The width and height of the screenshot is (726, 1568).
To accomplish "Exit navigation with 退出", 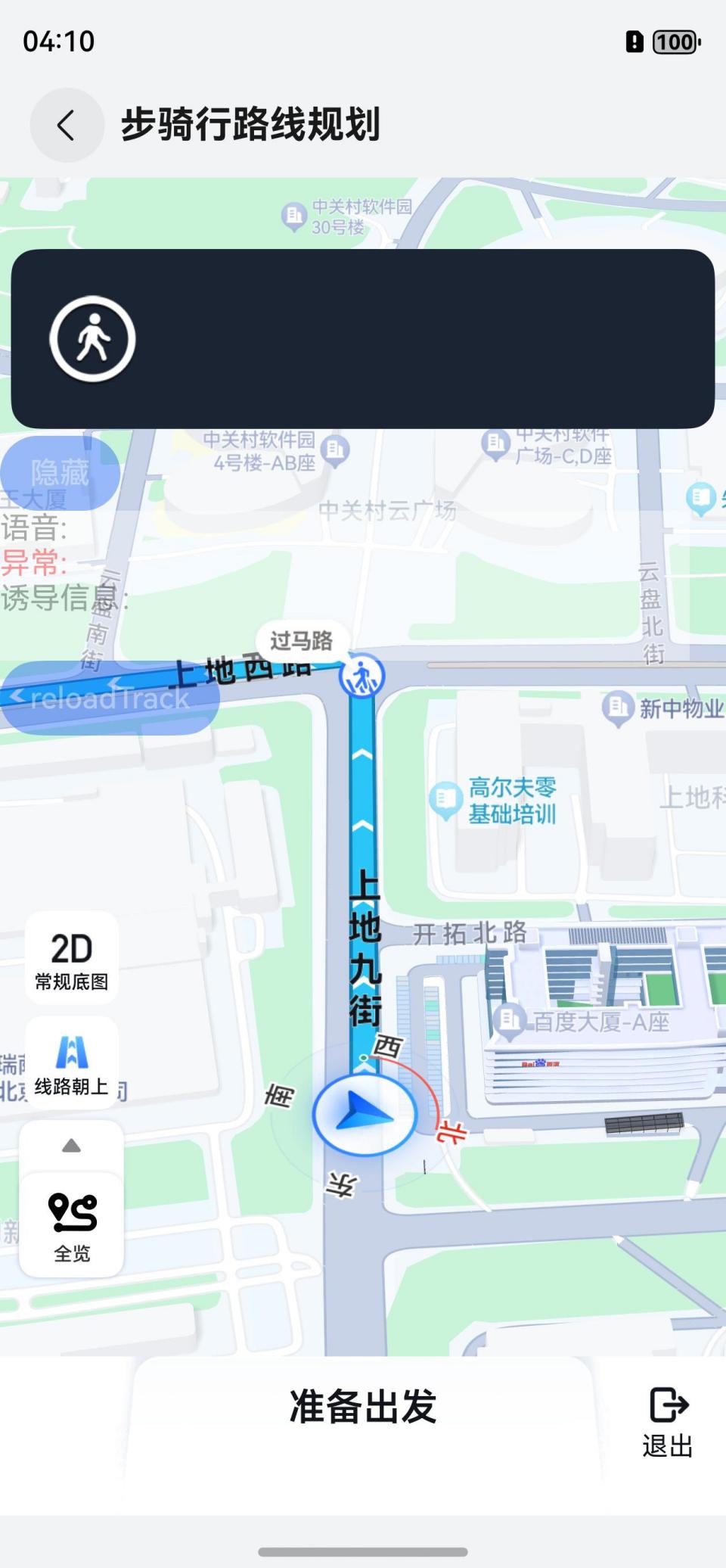I will click(x=668, y=1423).
